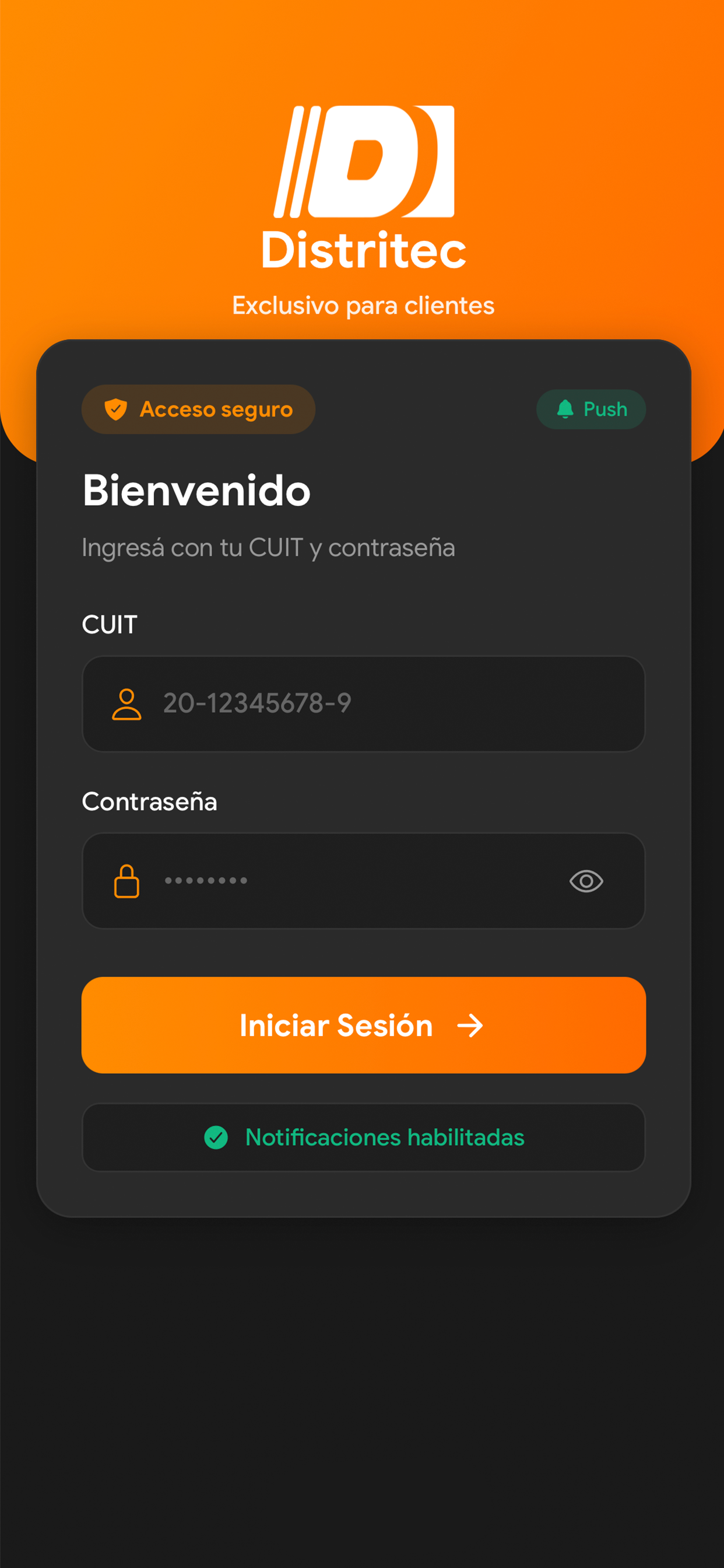Tap the Notificaciones habilitadas button
The image size is (724, 1568).
(363, 1137)
